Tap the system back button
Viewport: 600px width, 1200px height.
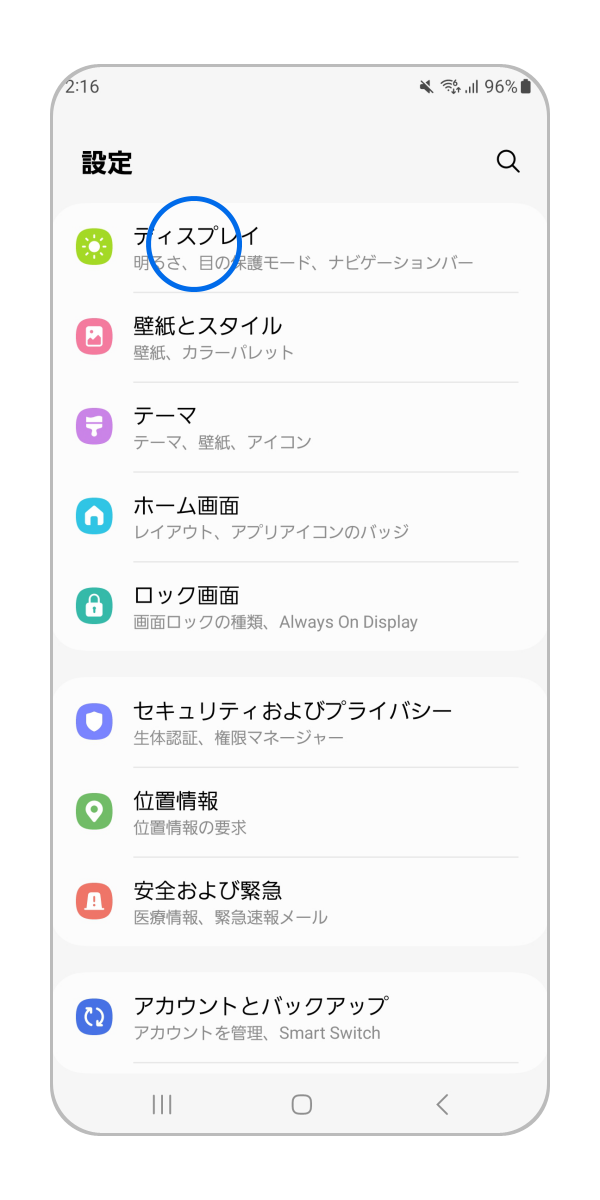click(442, 1104)
